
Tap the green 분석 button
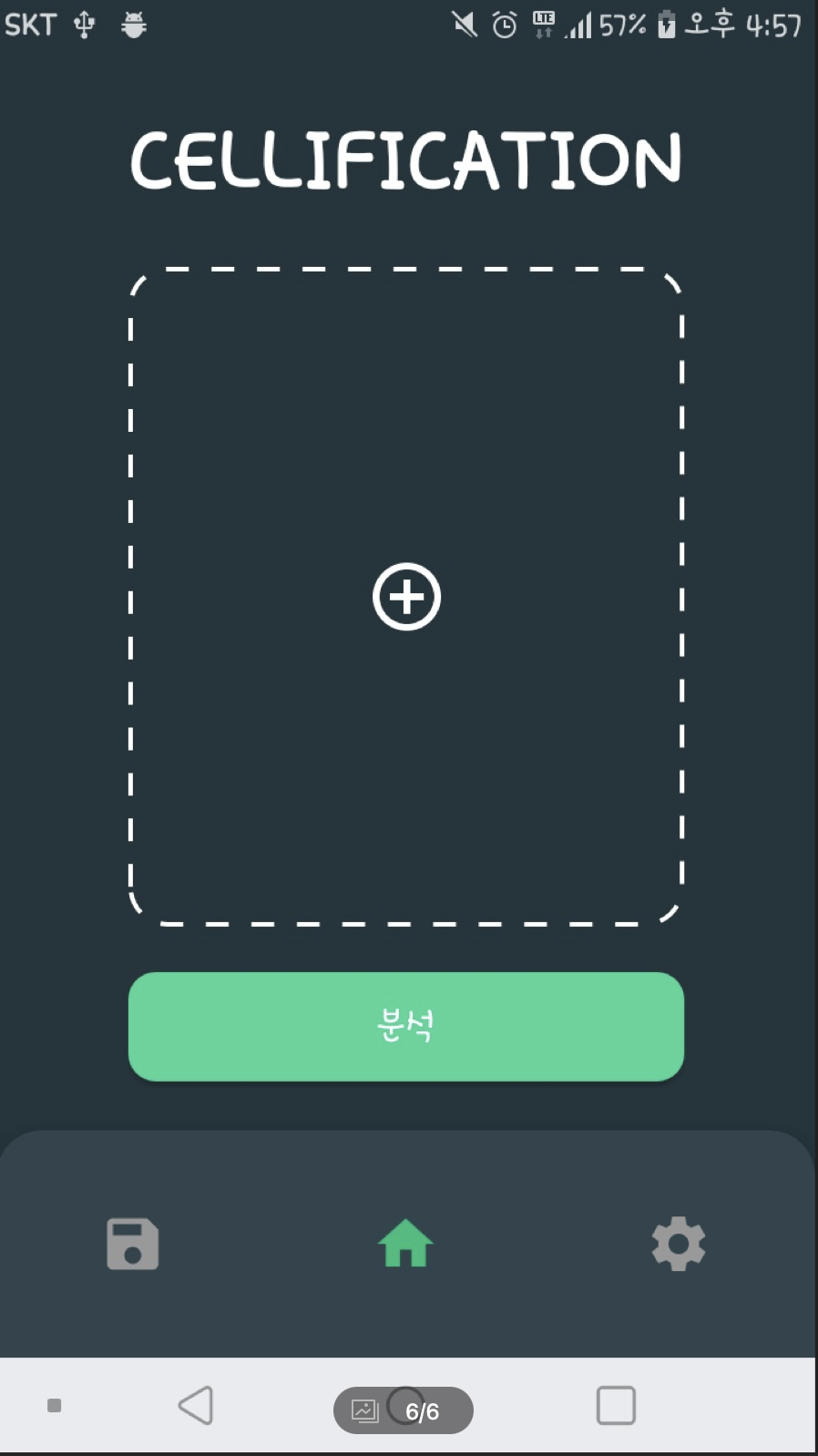[x=406, y=1026]
